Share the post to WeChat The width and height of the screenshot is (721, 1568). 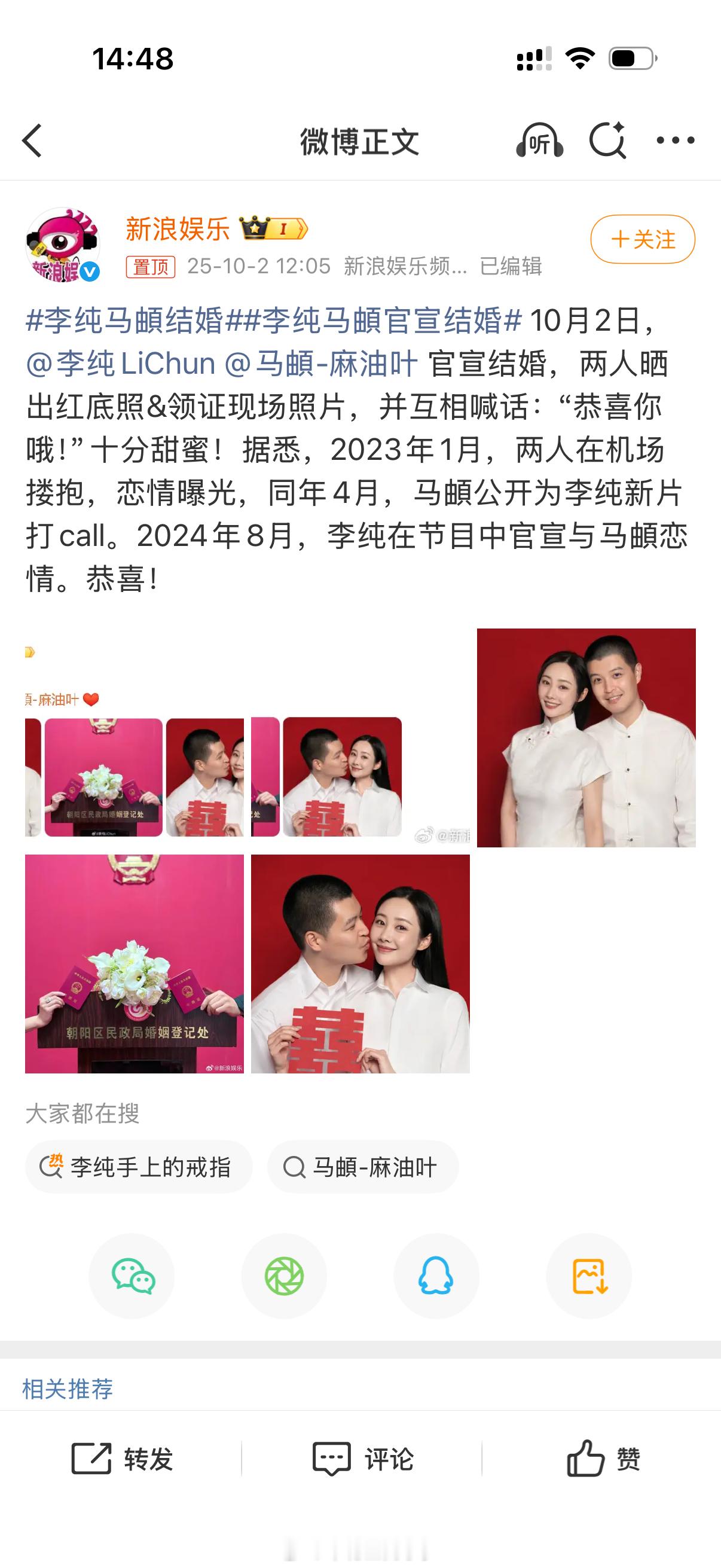pyautogui.click(x=132, y=1276)
